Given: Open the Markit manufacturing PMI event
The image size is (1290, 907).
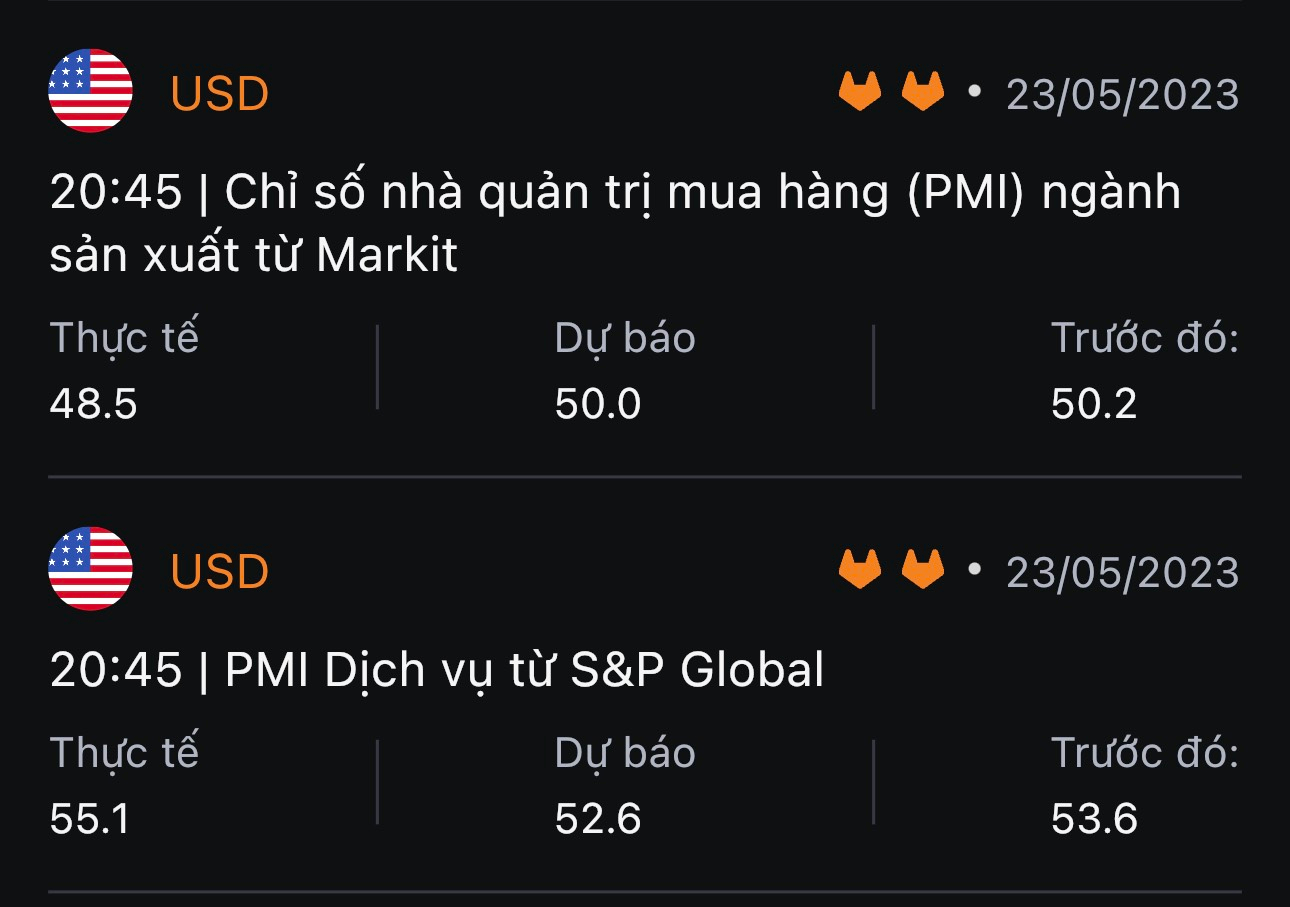Looking at the screenshot, I should point(614,223).
